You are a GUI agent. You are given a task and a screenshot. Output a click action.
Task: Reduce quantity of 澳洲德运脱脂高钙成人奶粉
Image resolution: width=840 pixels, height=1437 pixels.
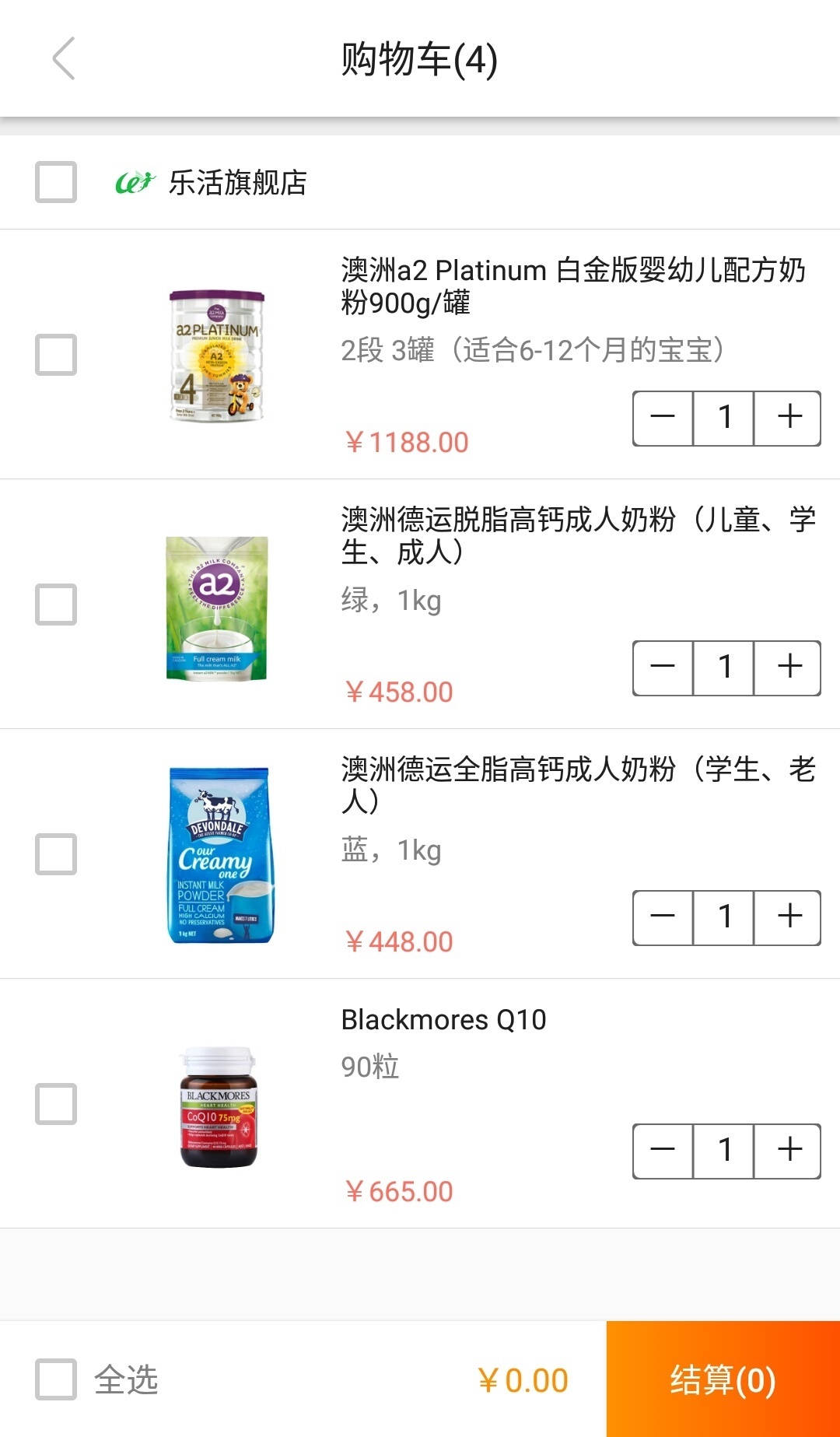pyautogui.click(x=663, y=668)
